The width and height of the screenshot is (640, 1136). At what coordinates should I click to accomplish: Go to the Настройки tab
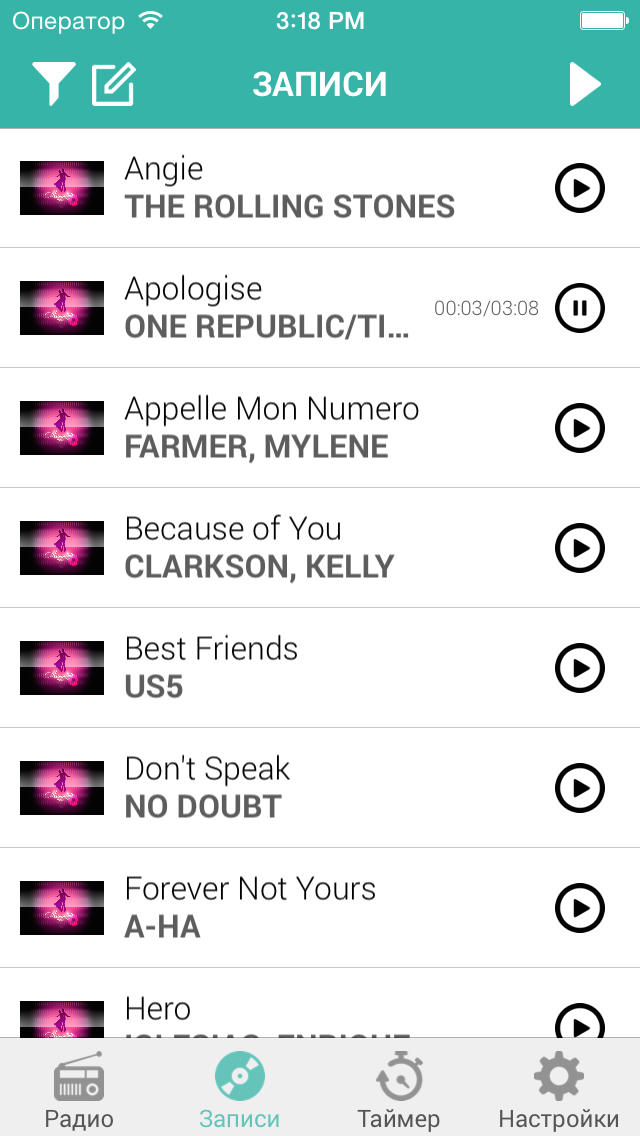click(559, 1090)
